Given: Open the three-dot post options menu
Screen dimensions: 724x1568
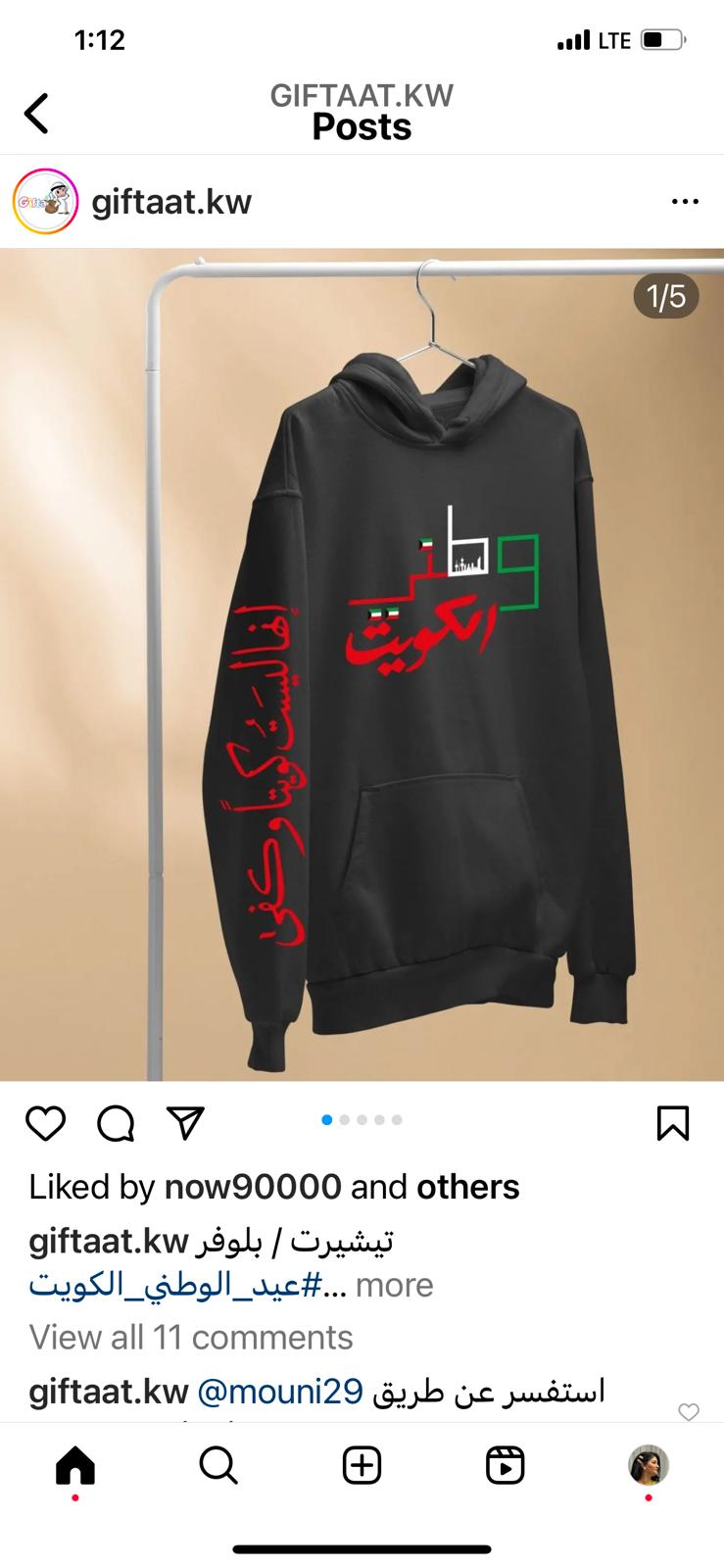Looking at the screenshot, I should (685, 202).
